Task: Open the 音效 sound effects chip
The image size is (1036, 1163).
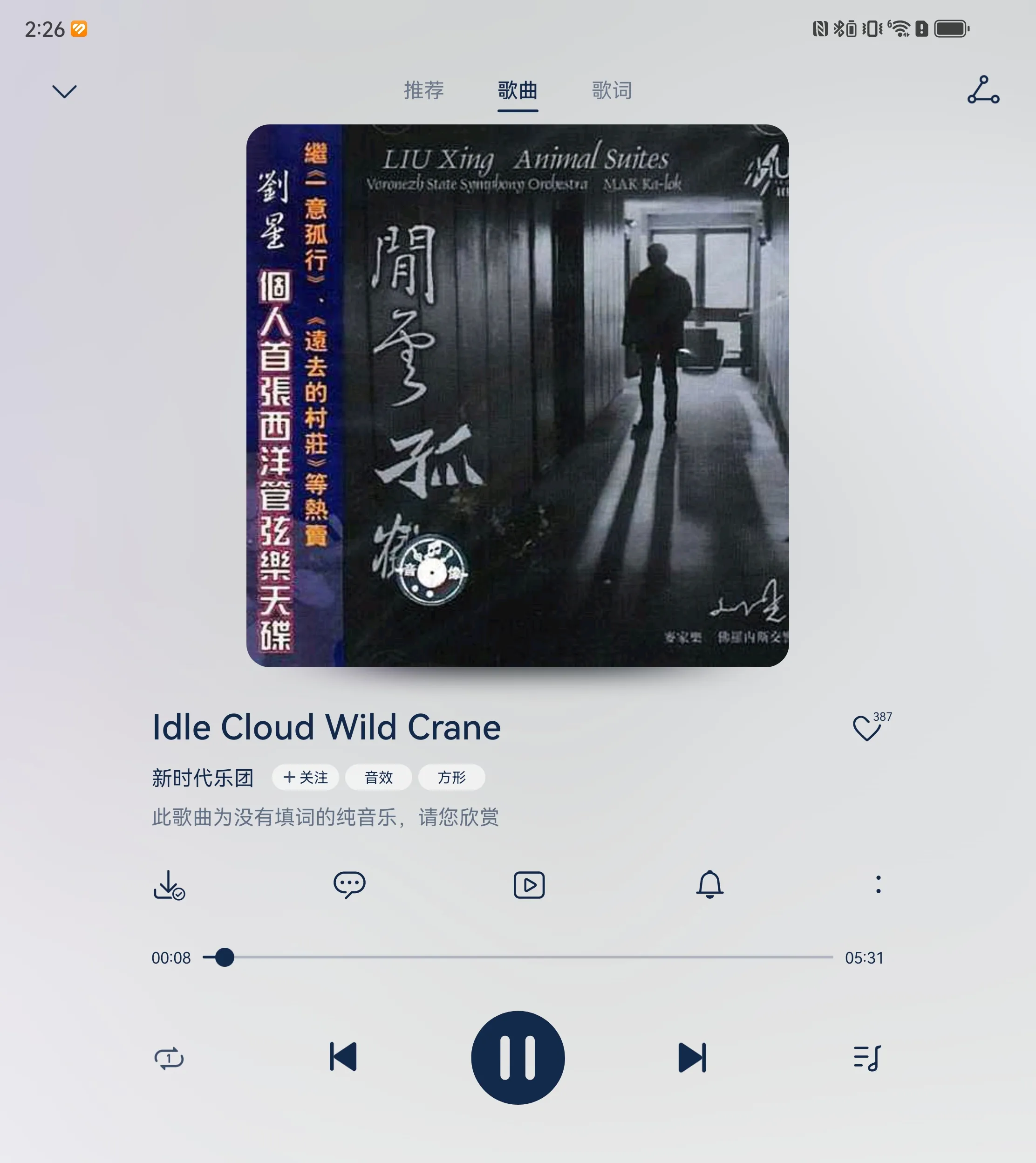Action: [379, 777]
